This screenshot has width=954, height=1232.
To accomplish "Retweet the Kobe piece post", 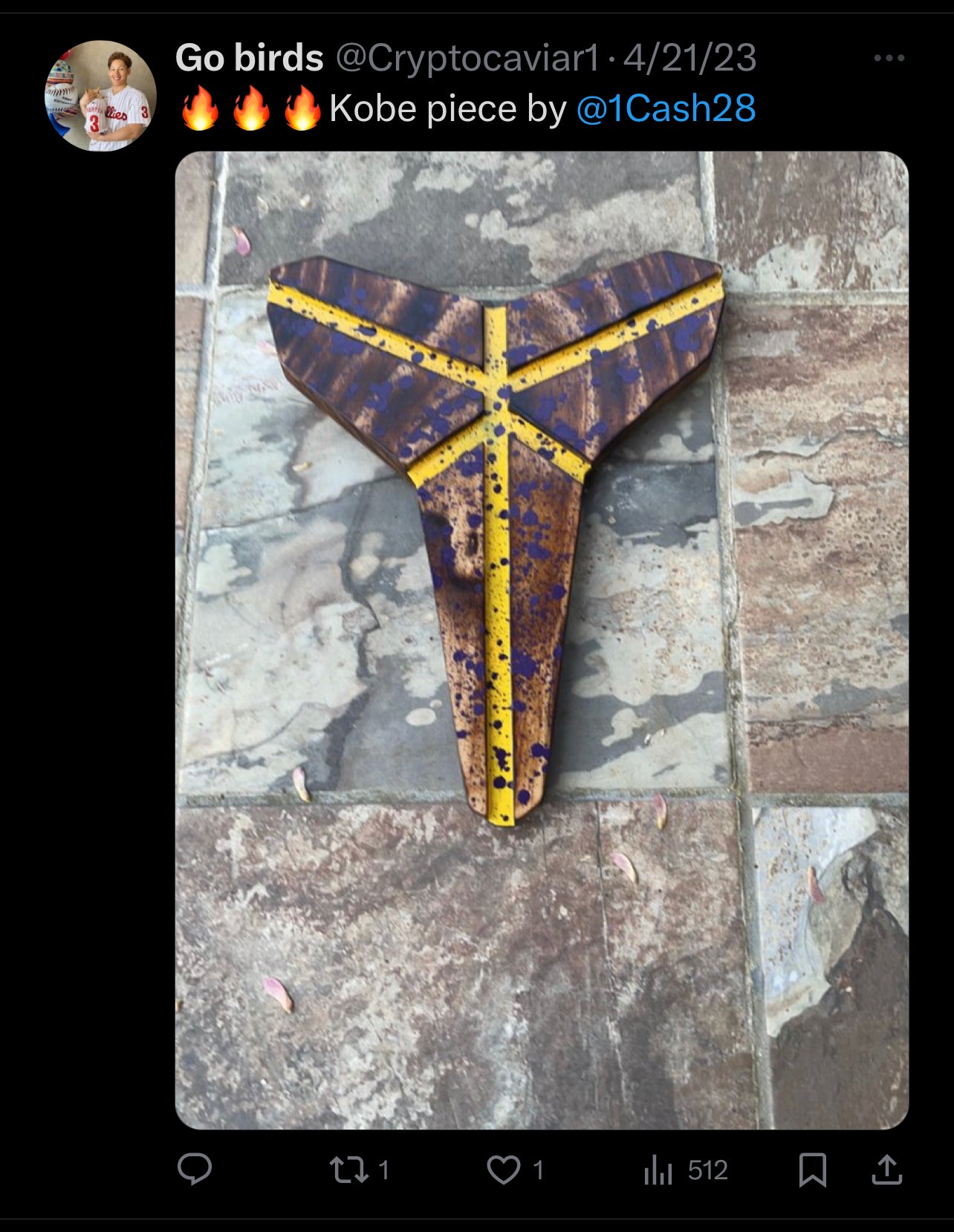I will [x=348, y=1170].
